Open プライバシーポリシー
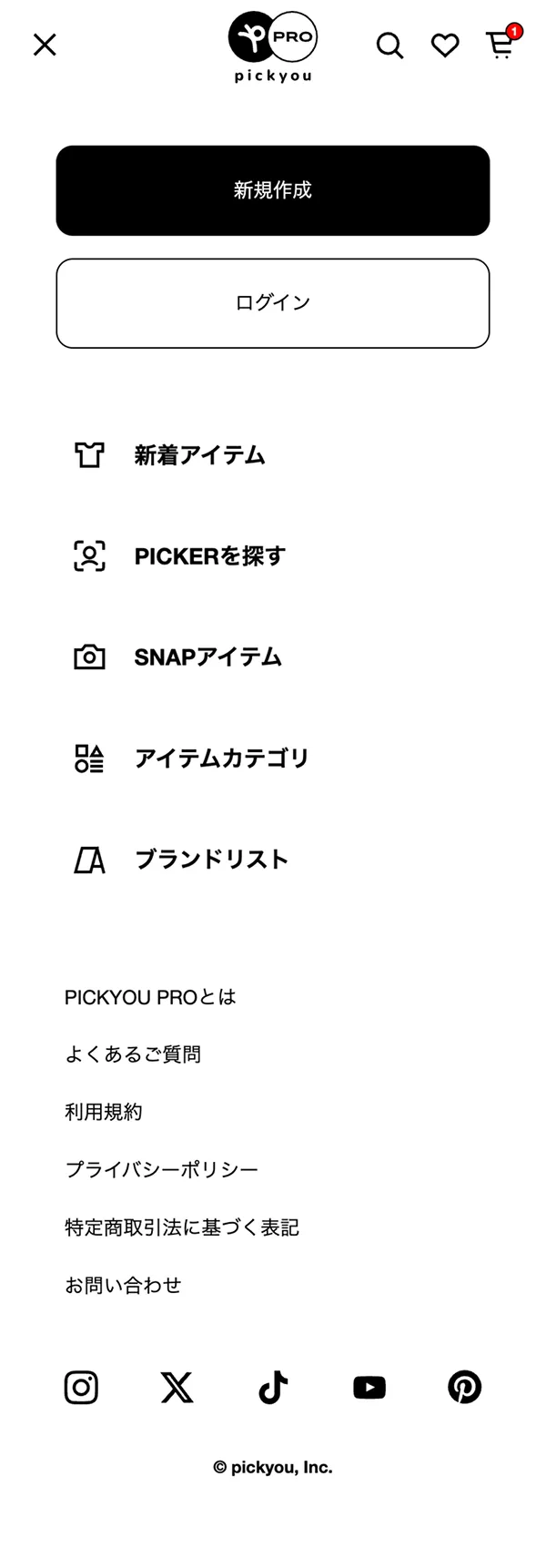This screenshot has height=1568, width=546. click(162, 1169)
